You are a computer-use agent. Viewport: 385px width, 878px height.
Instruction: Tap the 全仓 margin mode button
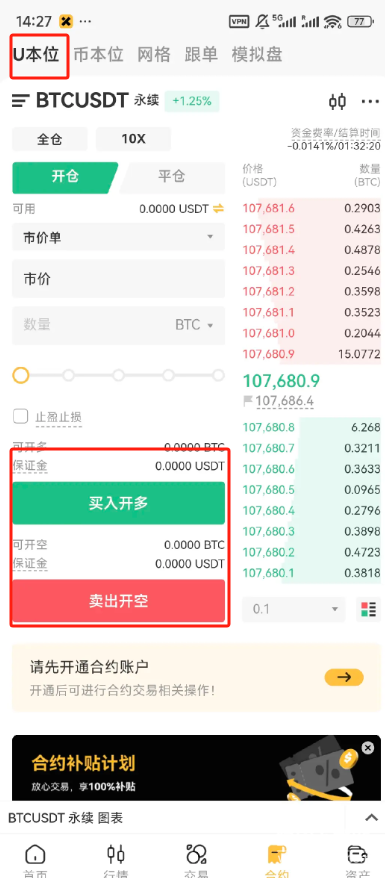50,139
